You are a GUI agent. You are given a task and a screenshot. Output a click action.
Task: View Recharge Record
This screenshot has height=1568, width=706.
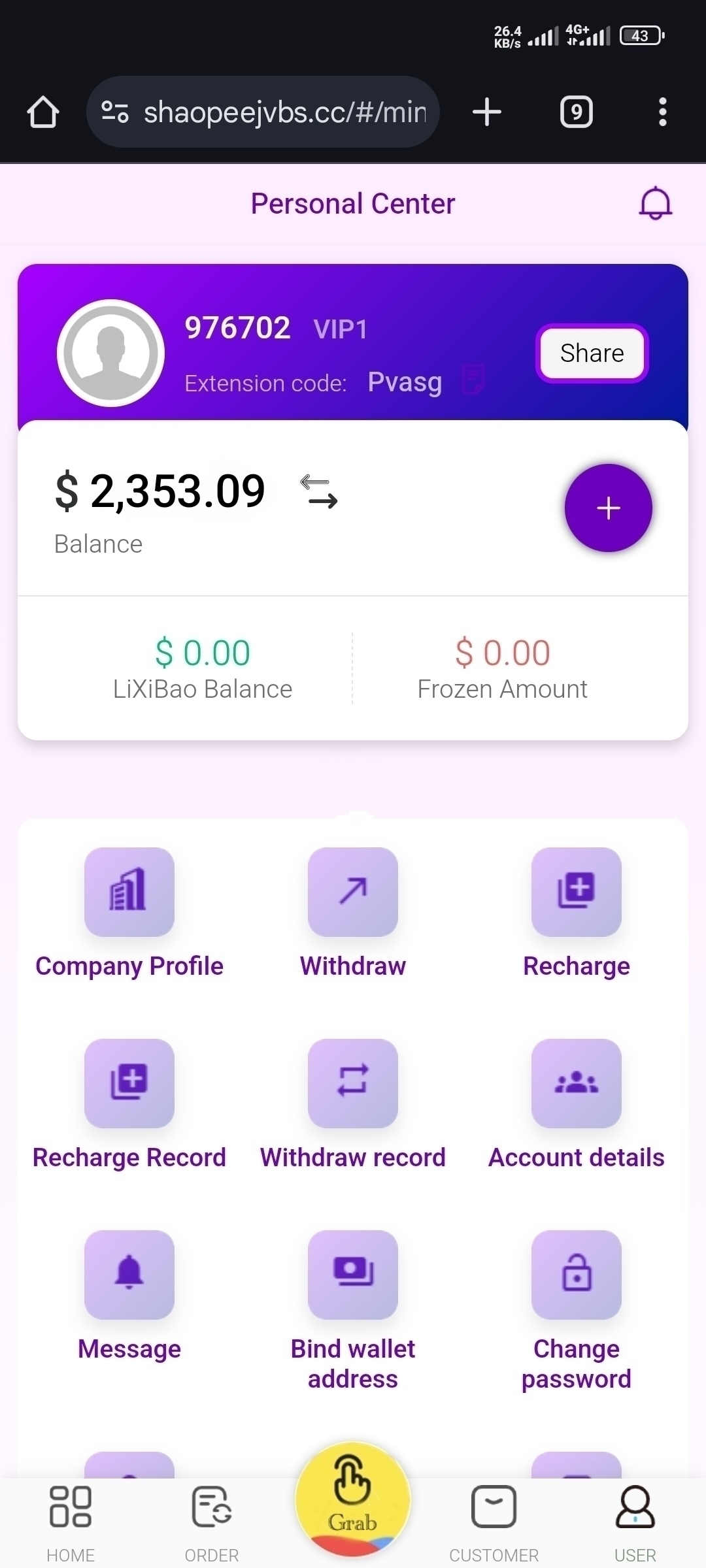point(129,1084)
